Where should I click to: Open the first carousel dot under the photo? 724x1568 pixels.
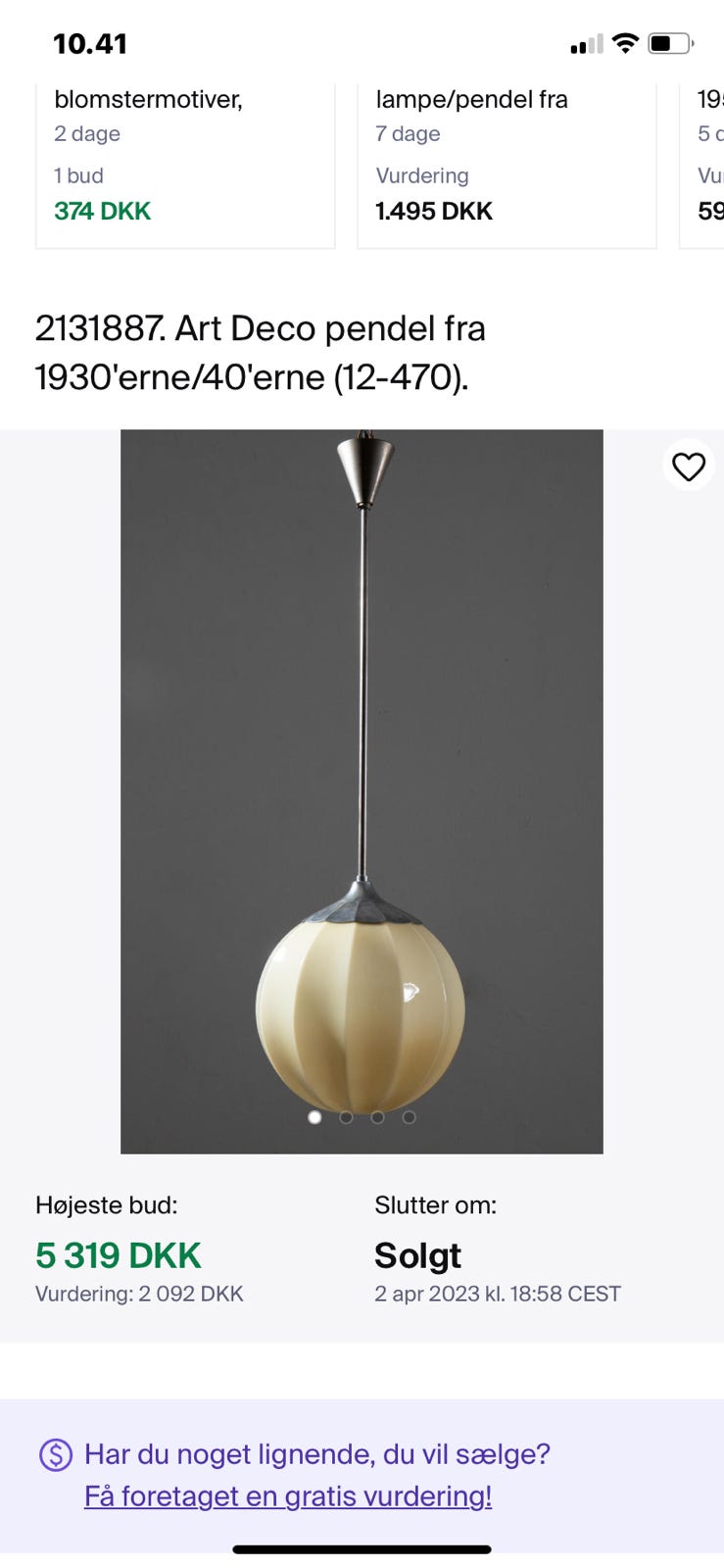coord(314,1116)
